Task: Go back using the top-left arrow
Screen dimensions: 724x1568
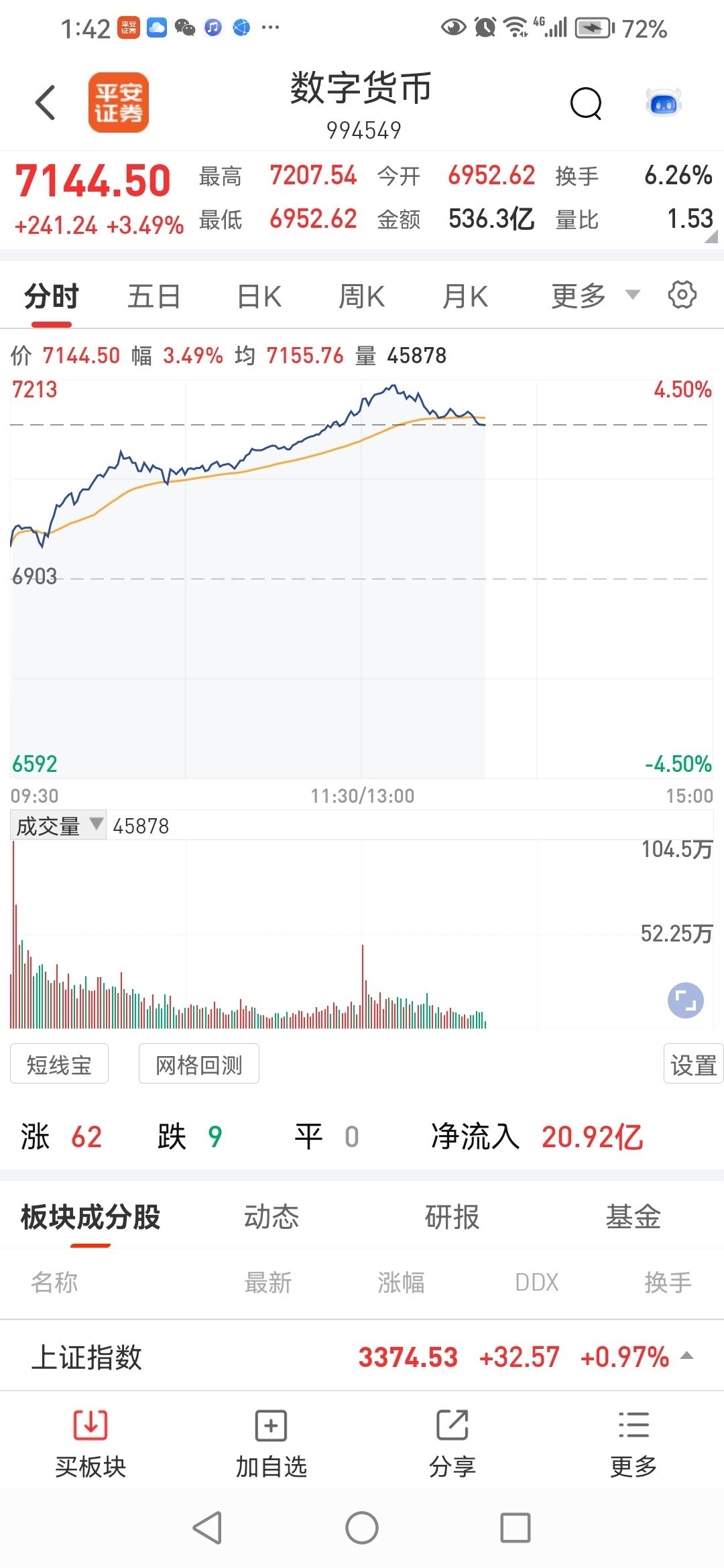Action: click(x=46, y=103)
